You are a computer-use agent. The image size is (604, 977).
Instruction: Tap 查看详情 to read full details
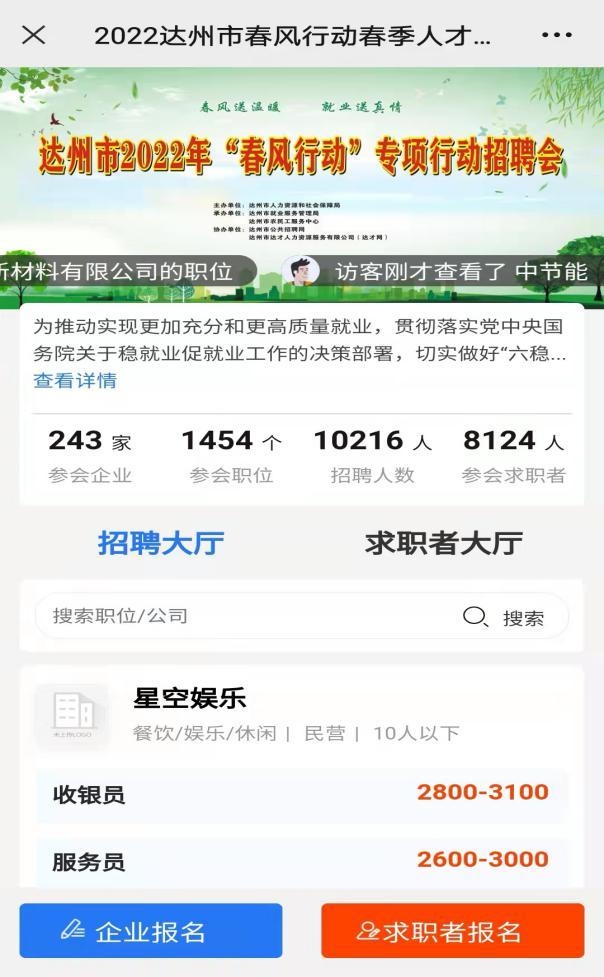coord(75,380)
